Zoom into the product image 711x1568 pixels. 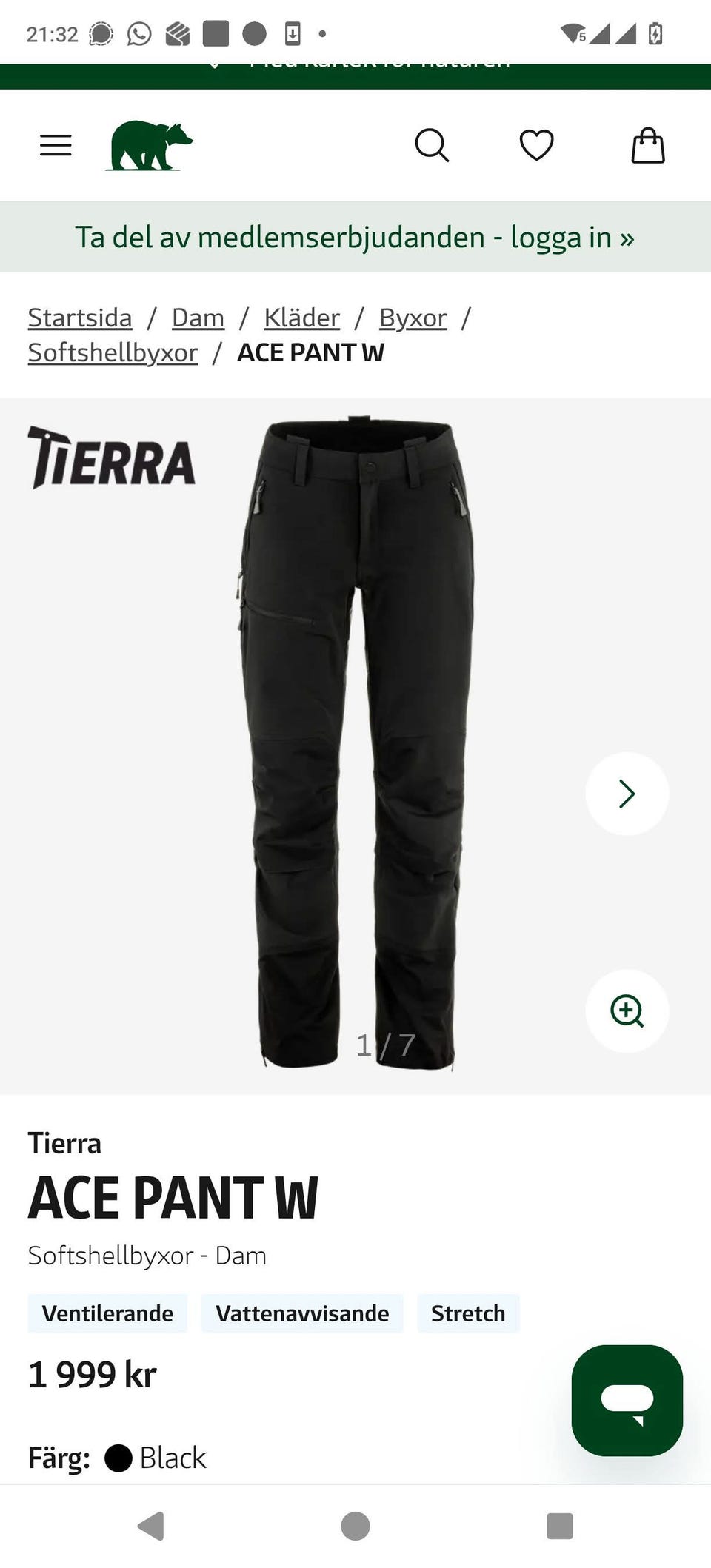pos(627,1011)
